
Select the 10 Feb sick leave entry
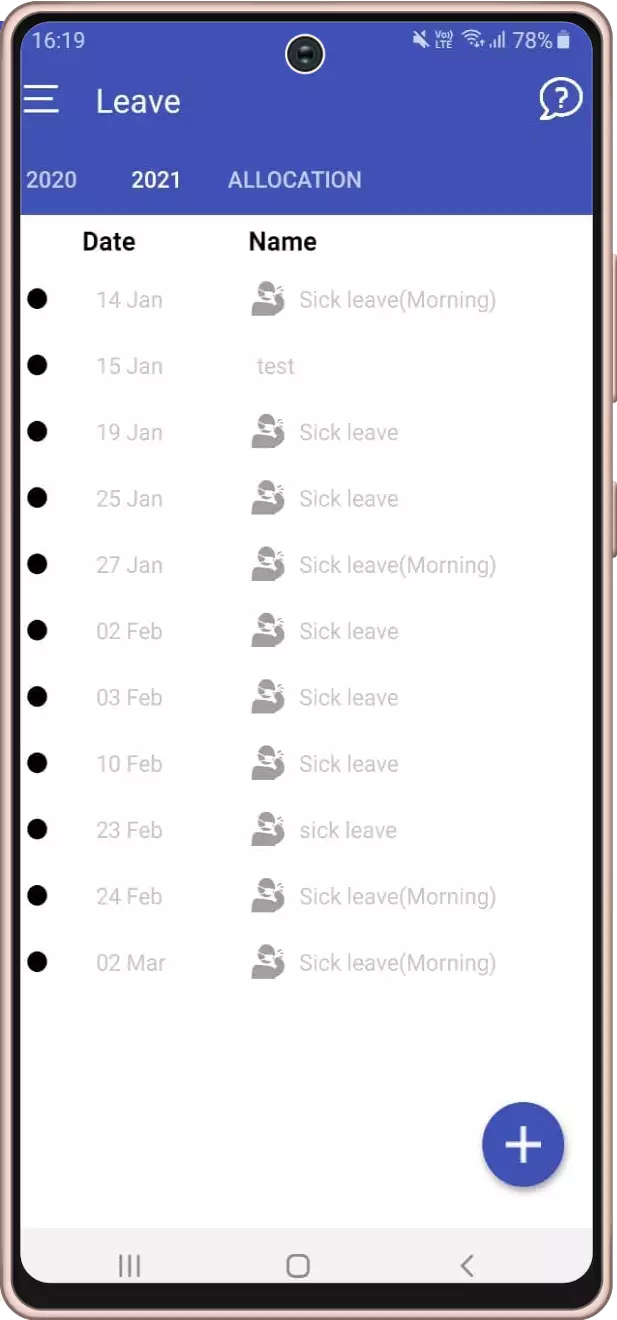[x=348, y=764]
